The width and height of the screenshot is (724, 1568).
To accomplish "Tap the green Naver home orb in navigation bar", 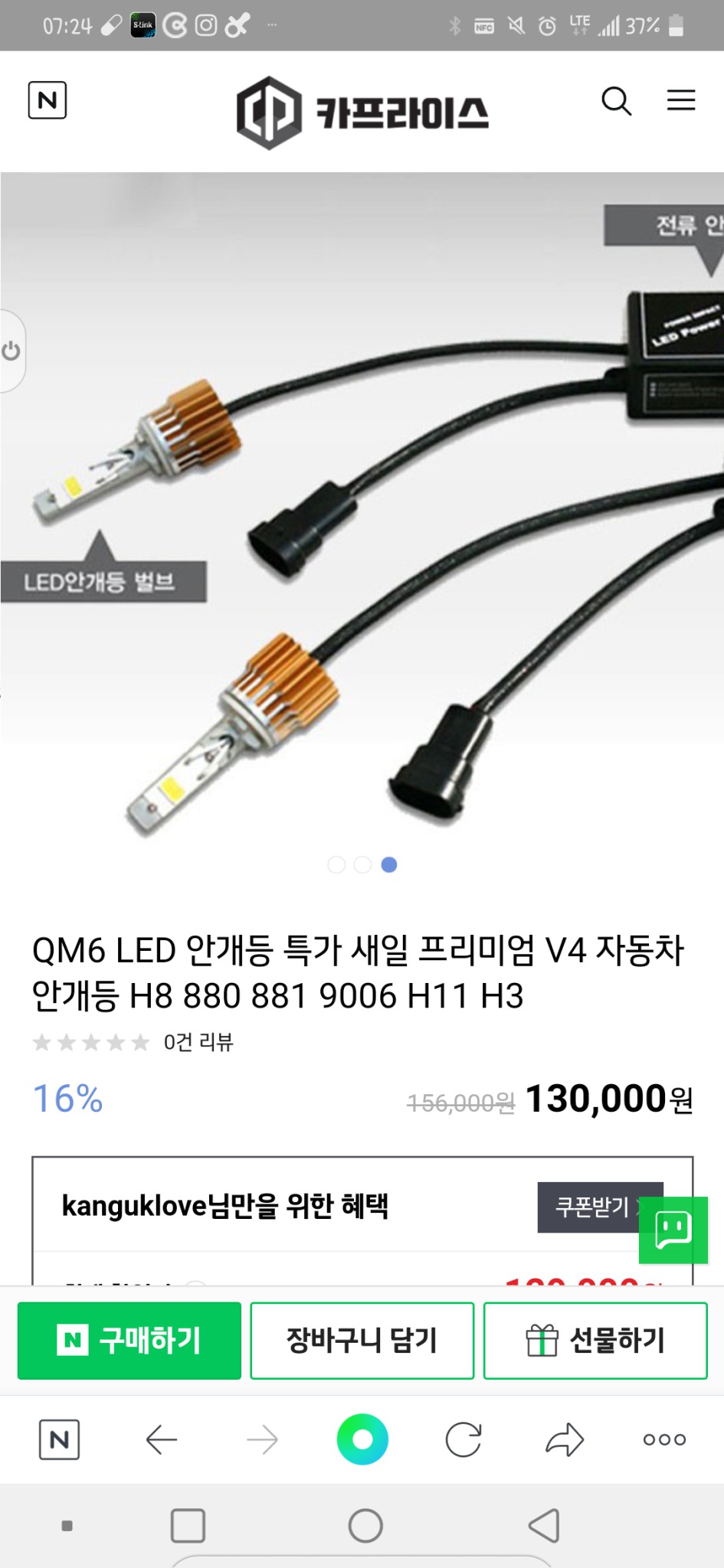I will [x=362, y=1439].
